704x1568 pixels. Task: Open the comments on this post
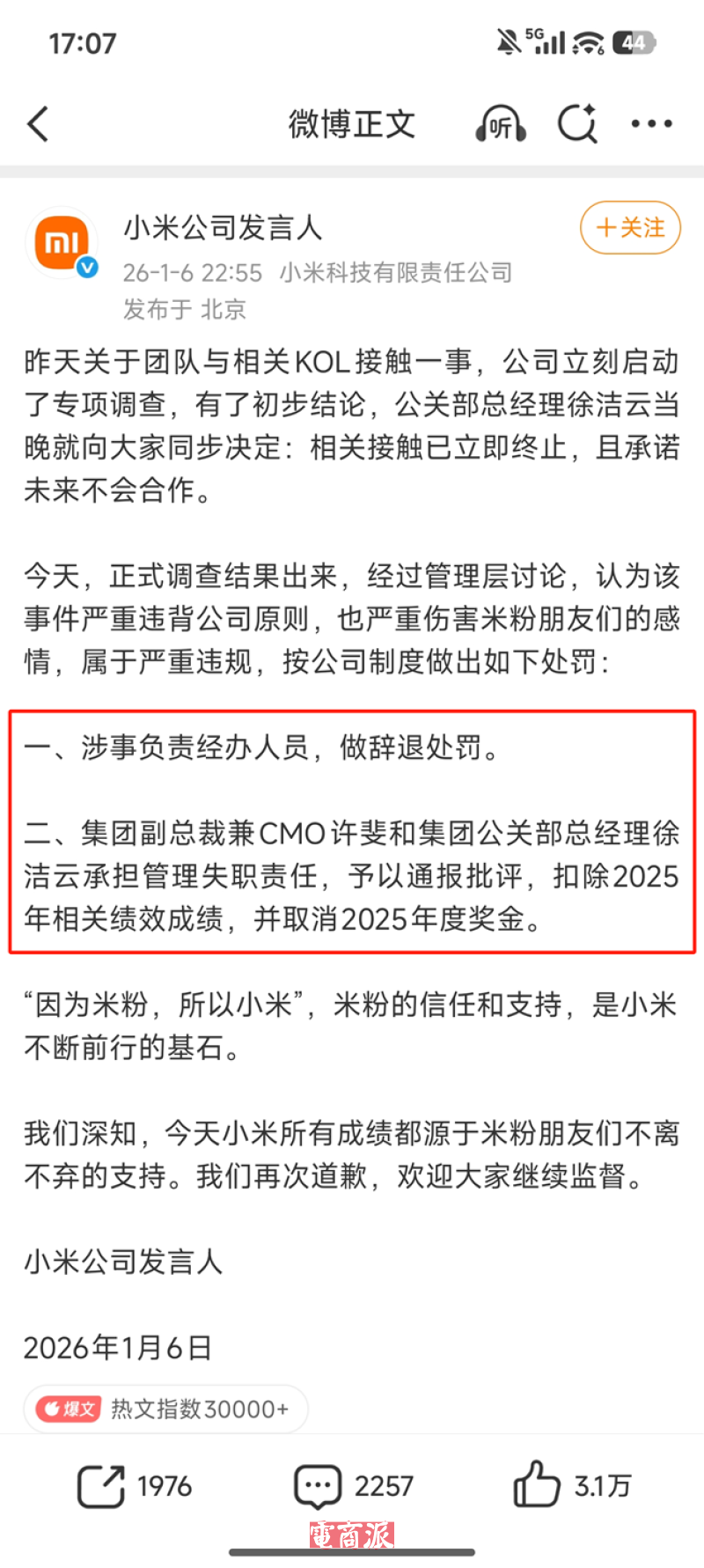click(352, 1486)
